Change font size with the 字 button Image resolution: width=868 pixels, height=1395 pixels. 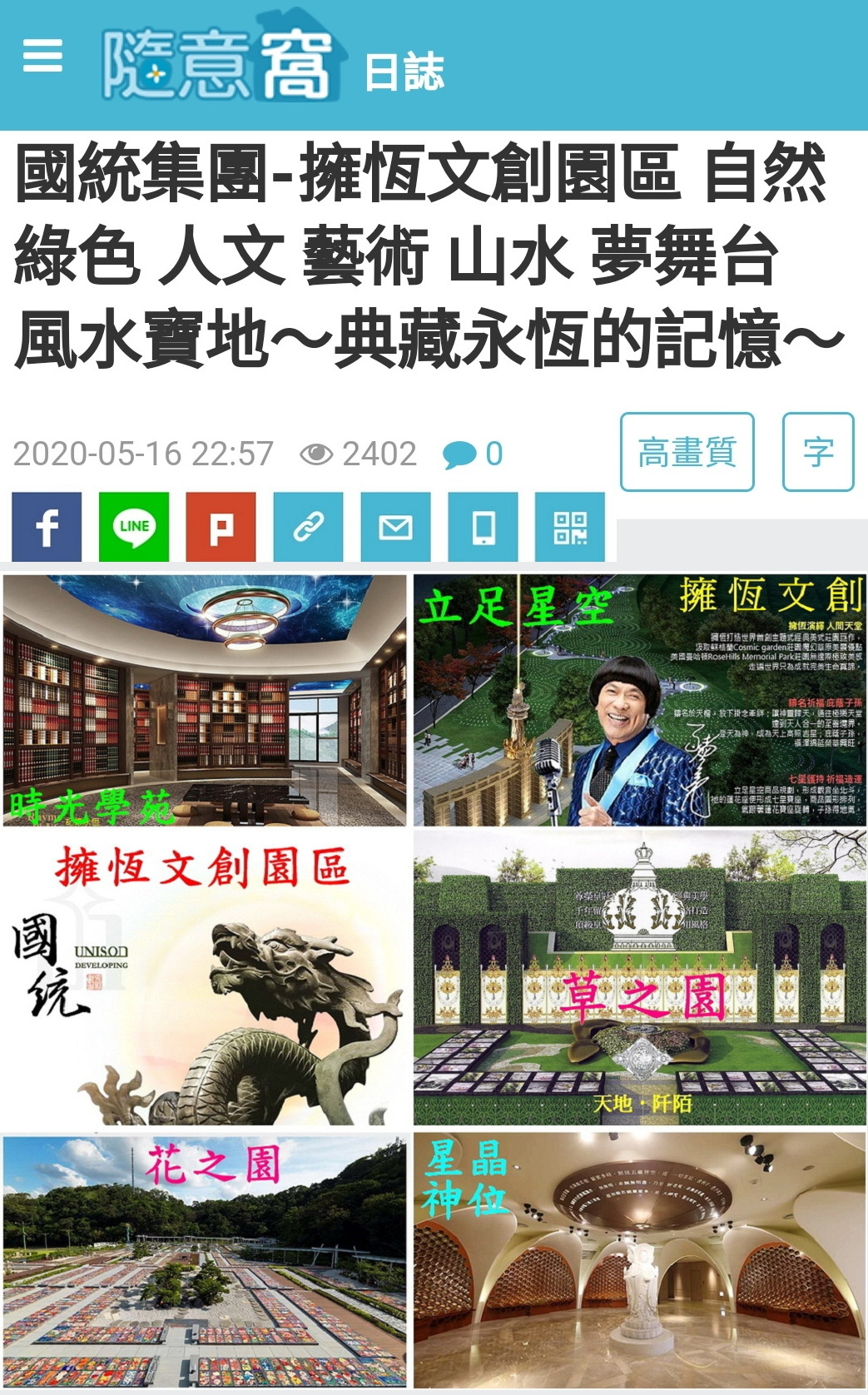pyautogui.click(x=817, y=452)
